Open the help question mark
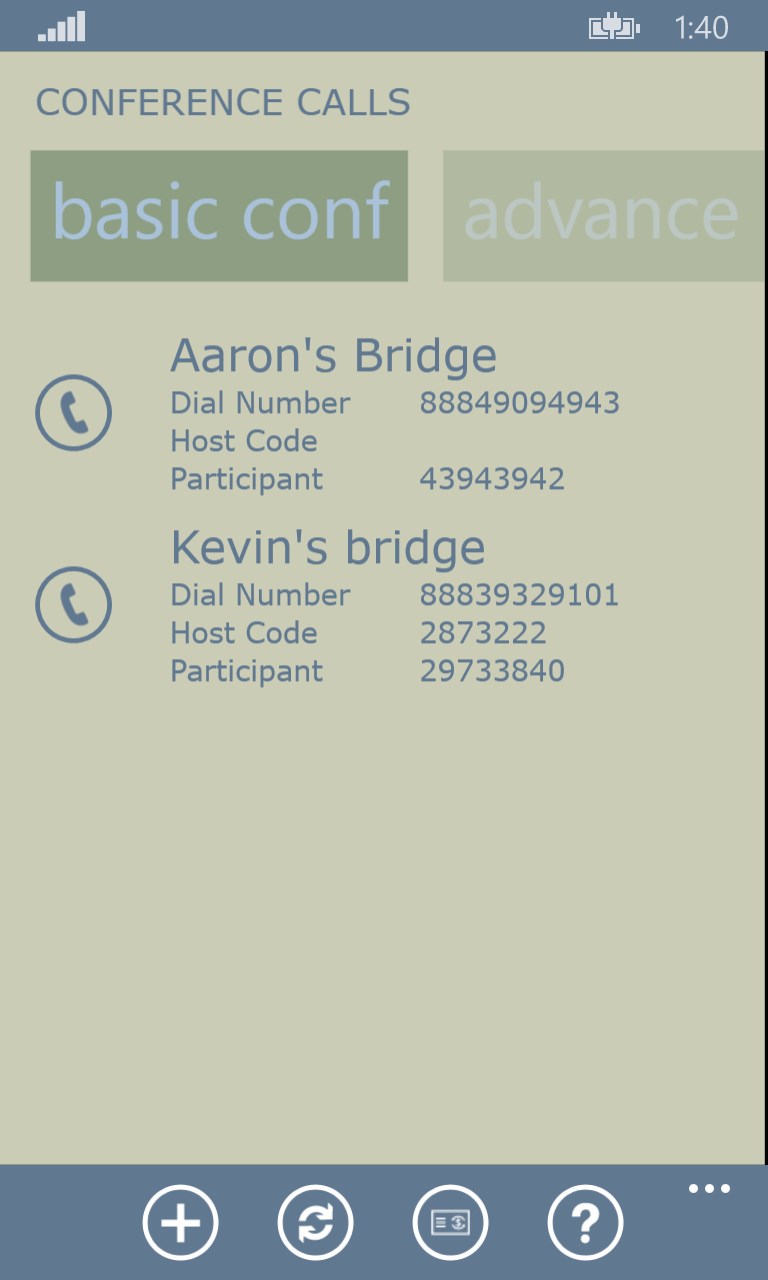Screen dimensions: 768x1280 click(x=585, y=1222)
